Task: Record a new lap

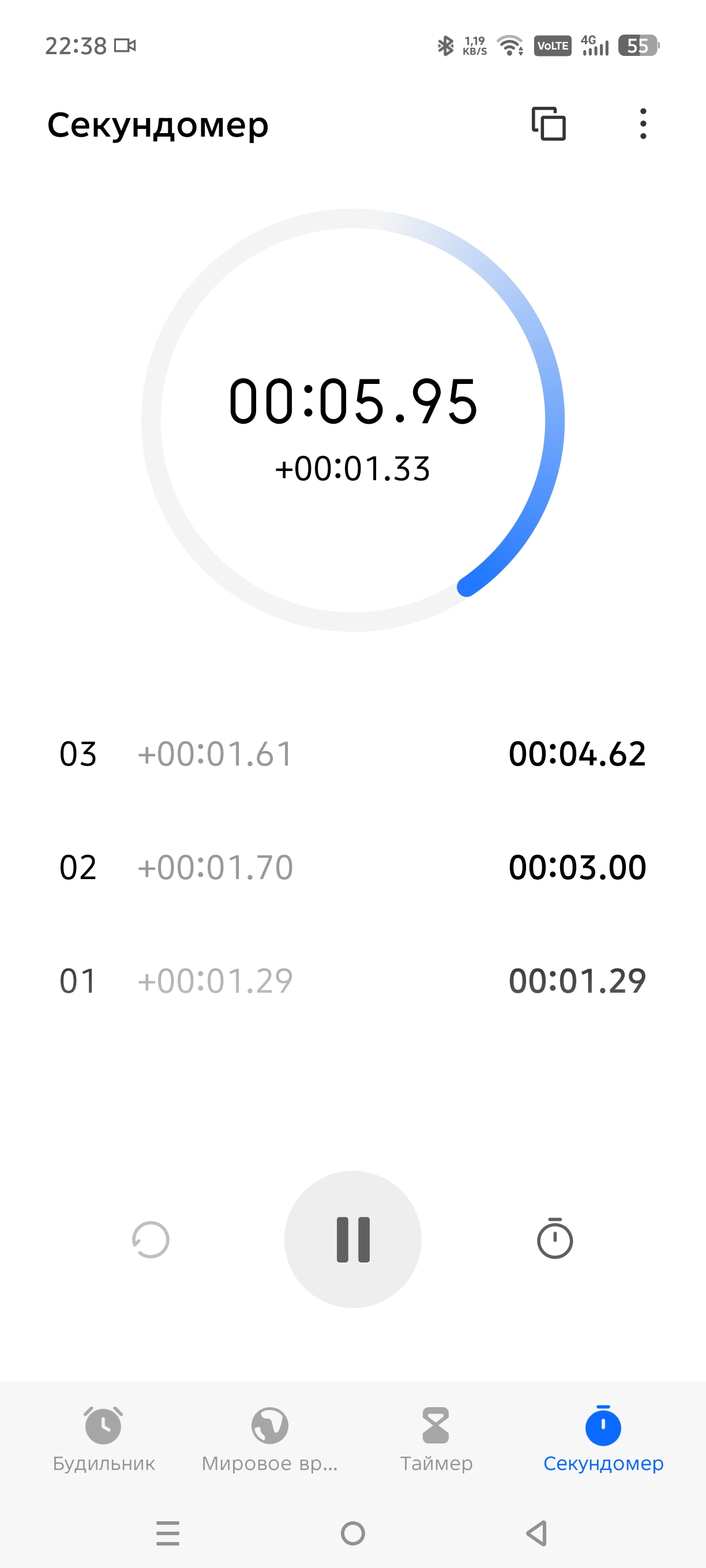Action: pyautogui.click(x=554, y=1238)
